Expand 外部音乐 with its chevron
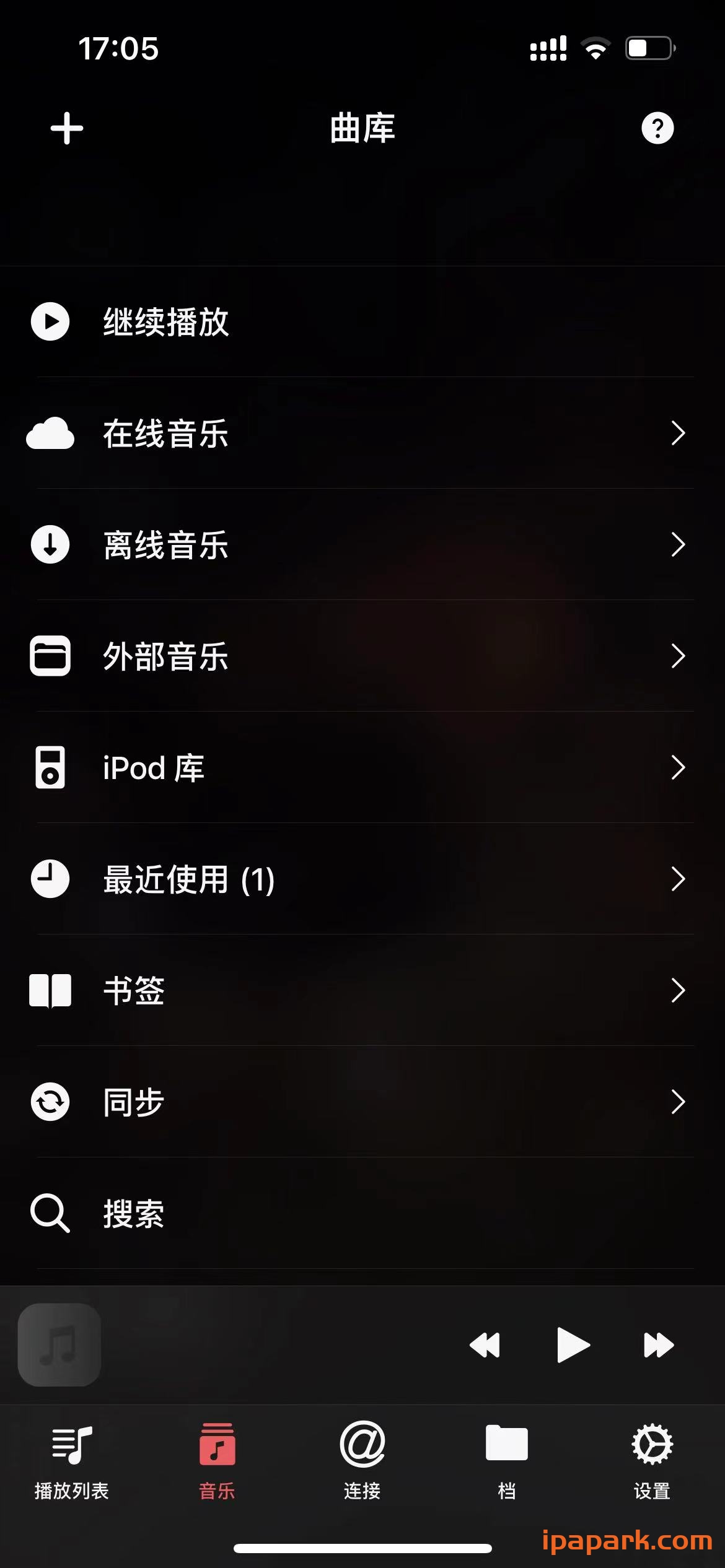 click(x=677, y=656)
